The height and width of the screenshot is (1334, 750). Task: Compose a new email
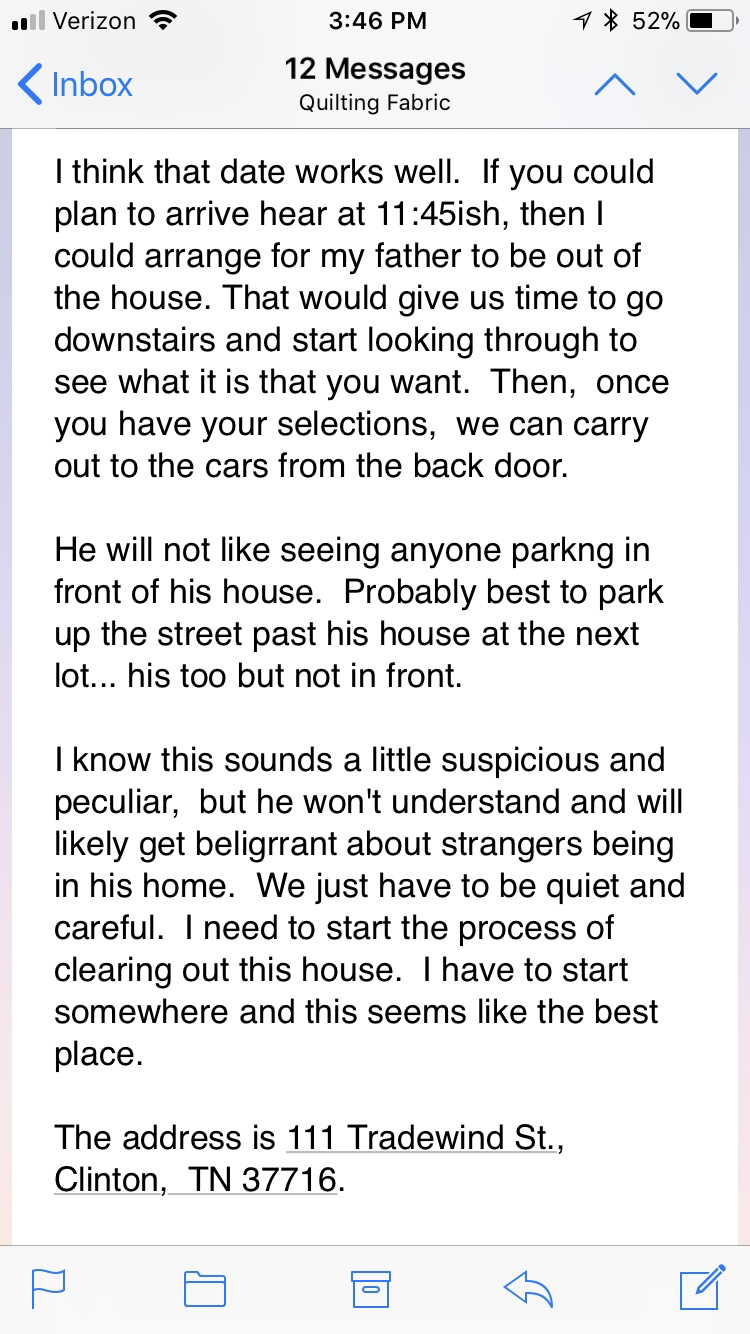coord(701,1286)
